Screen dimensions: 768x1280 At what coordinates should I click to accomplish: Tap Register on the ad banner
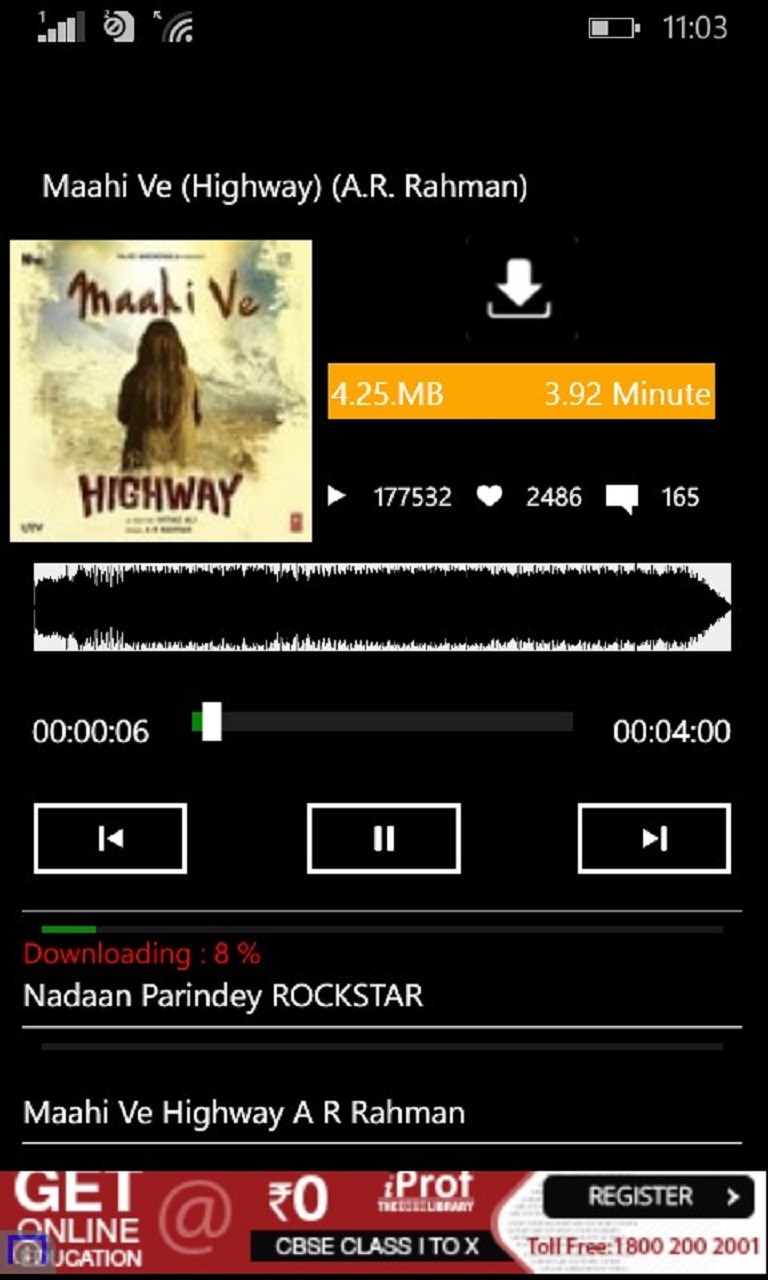point(648,1197)
